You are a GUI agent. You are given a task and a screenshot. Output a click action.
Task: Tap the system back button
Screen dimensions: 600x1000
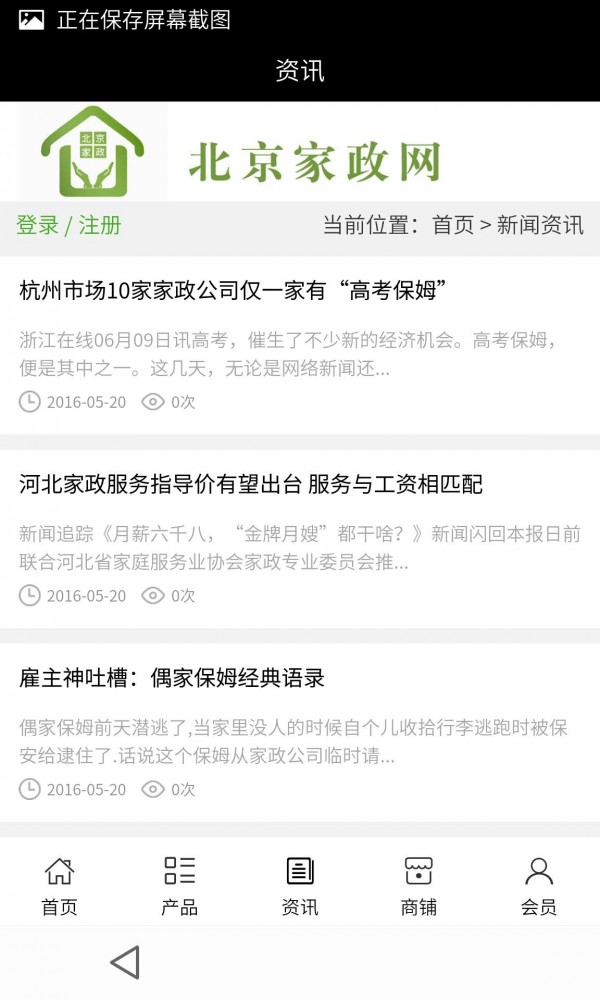point(125,963)
